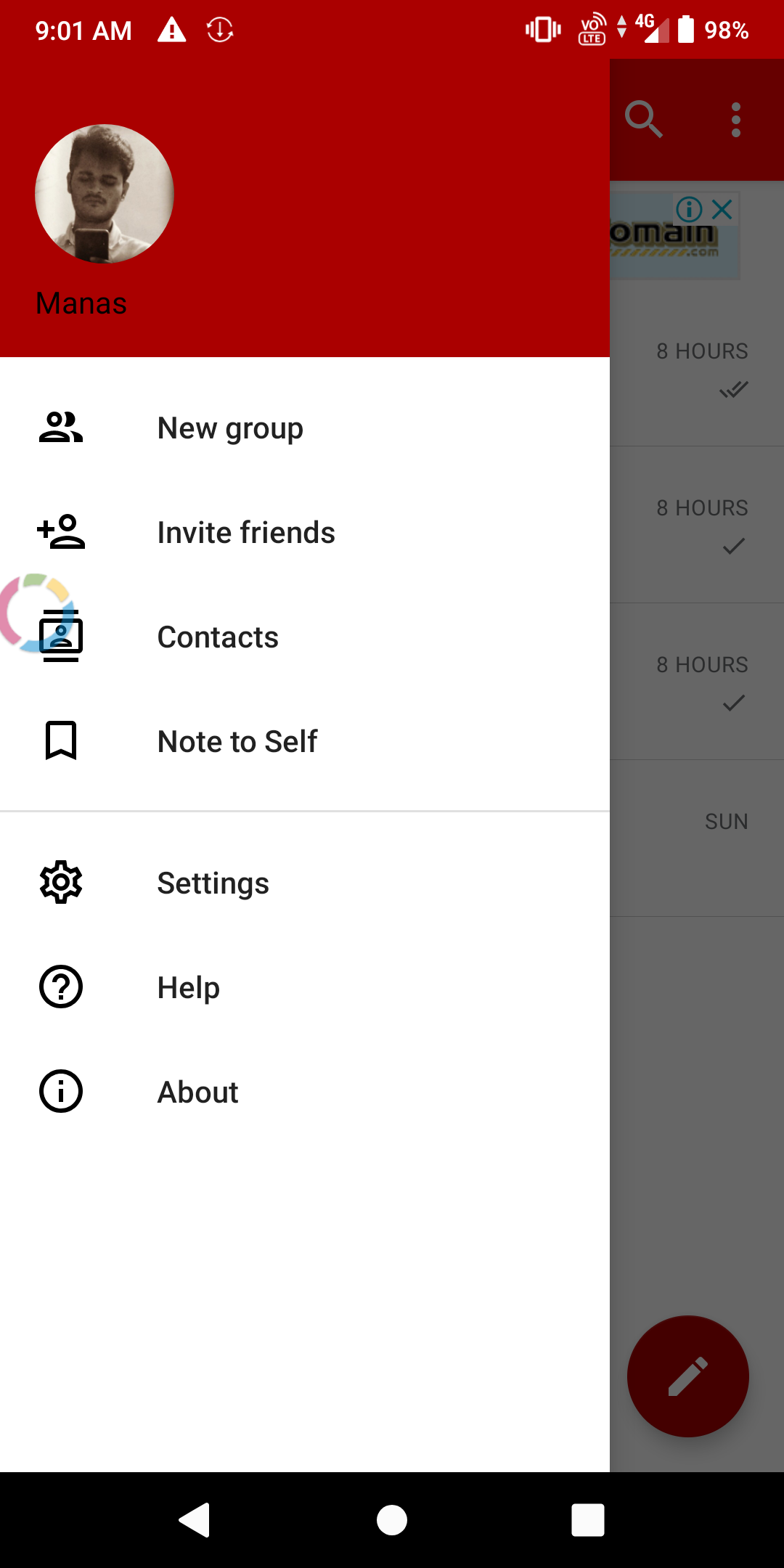Open Settings from the drawer
The width and height of the screenshot is (784, 1568).
point(213,882)
